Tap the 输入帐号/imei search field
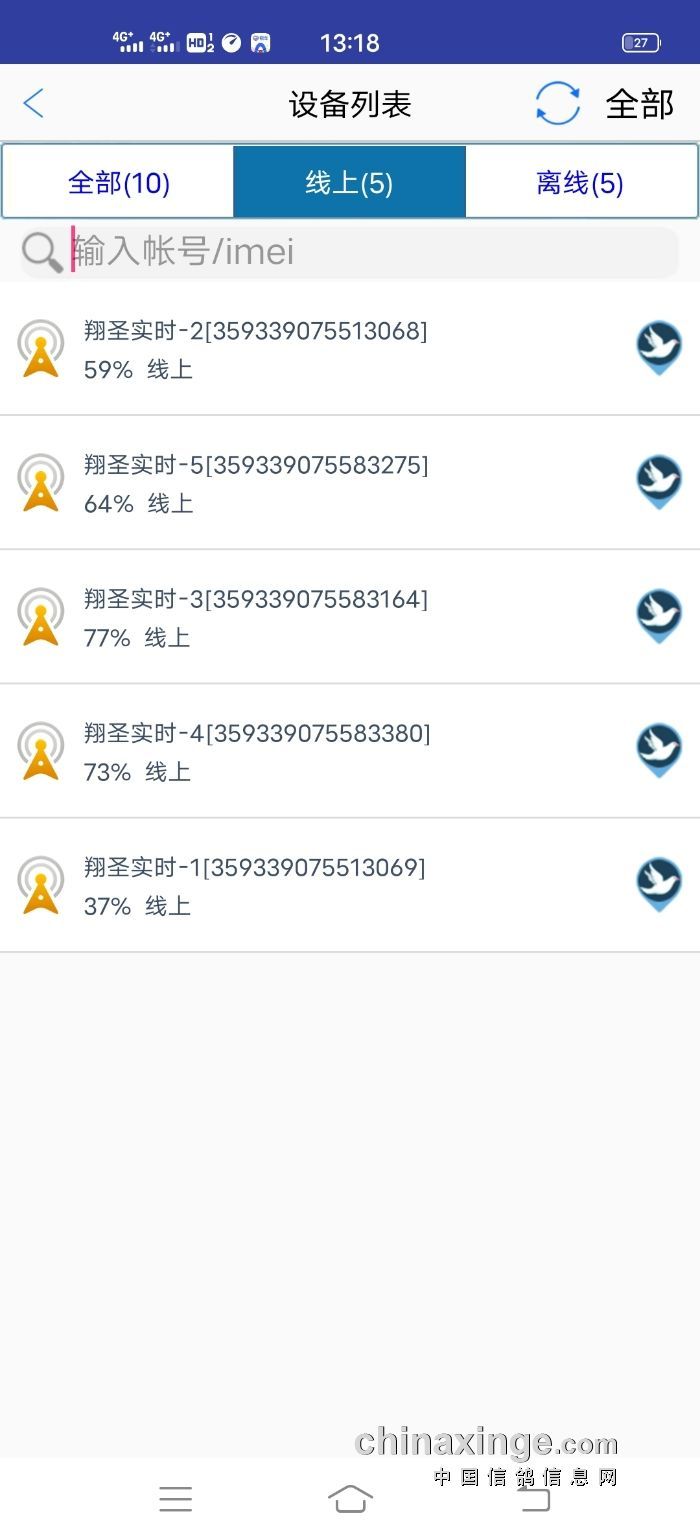This screenshot has height=1540, width=700. tap(349, 252)
